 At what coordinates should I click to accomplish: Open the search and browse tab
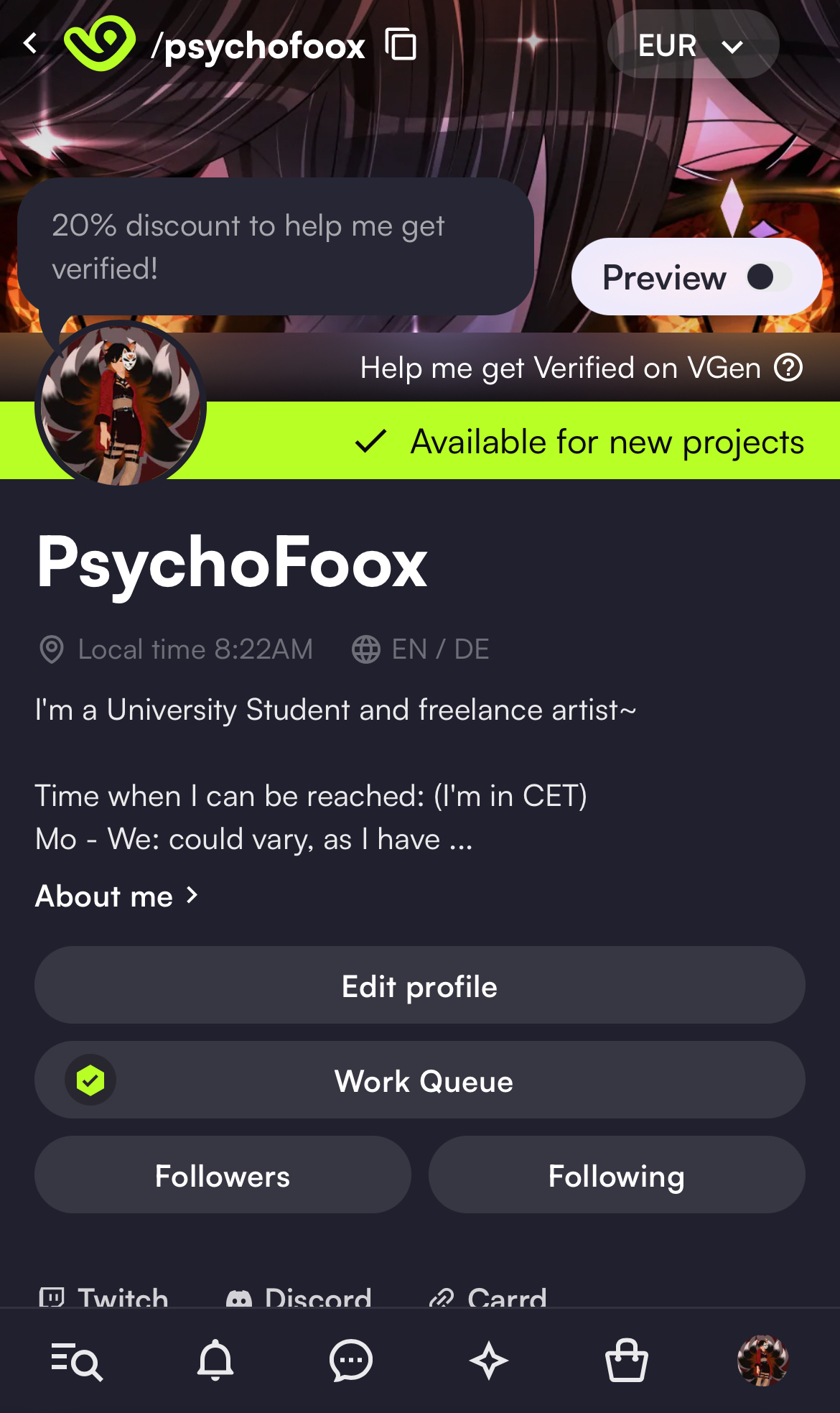click(77, 1361)
